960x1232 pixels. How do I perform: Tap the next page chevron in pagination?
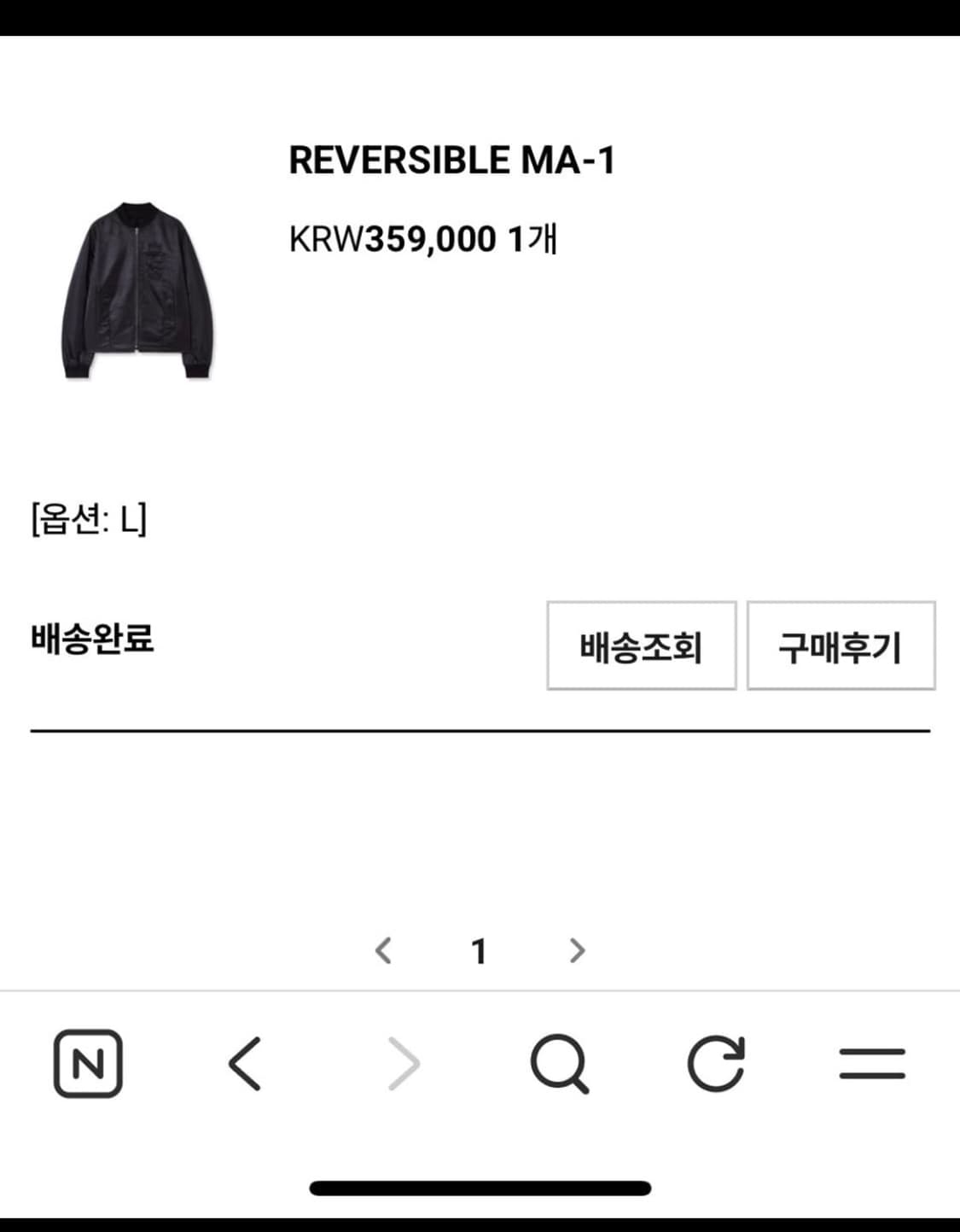coord(576,949)
